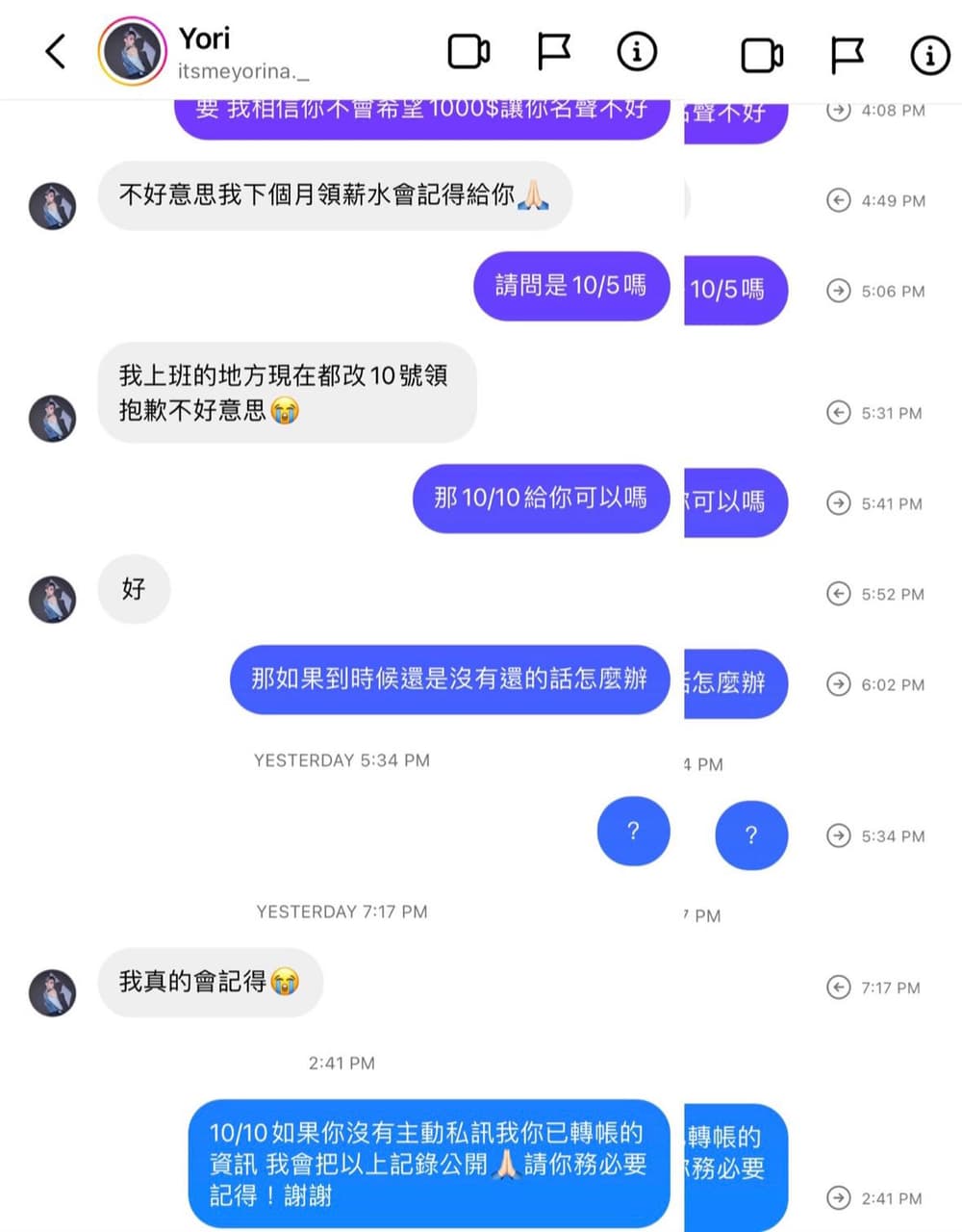The height and width of the screenshot is (1232, 962).
Task: Tap the back arrow to leave the chat
Action: pos(55,53)
